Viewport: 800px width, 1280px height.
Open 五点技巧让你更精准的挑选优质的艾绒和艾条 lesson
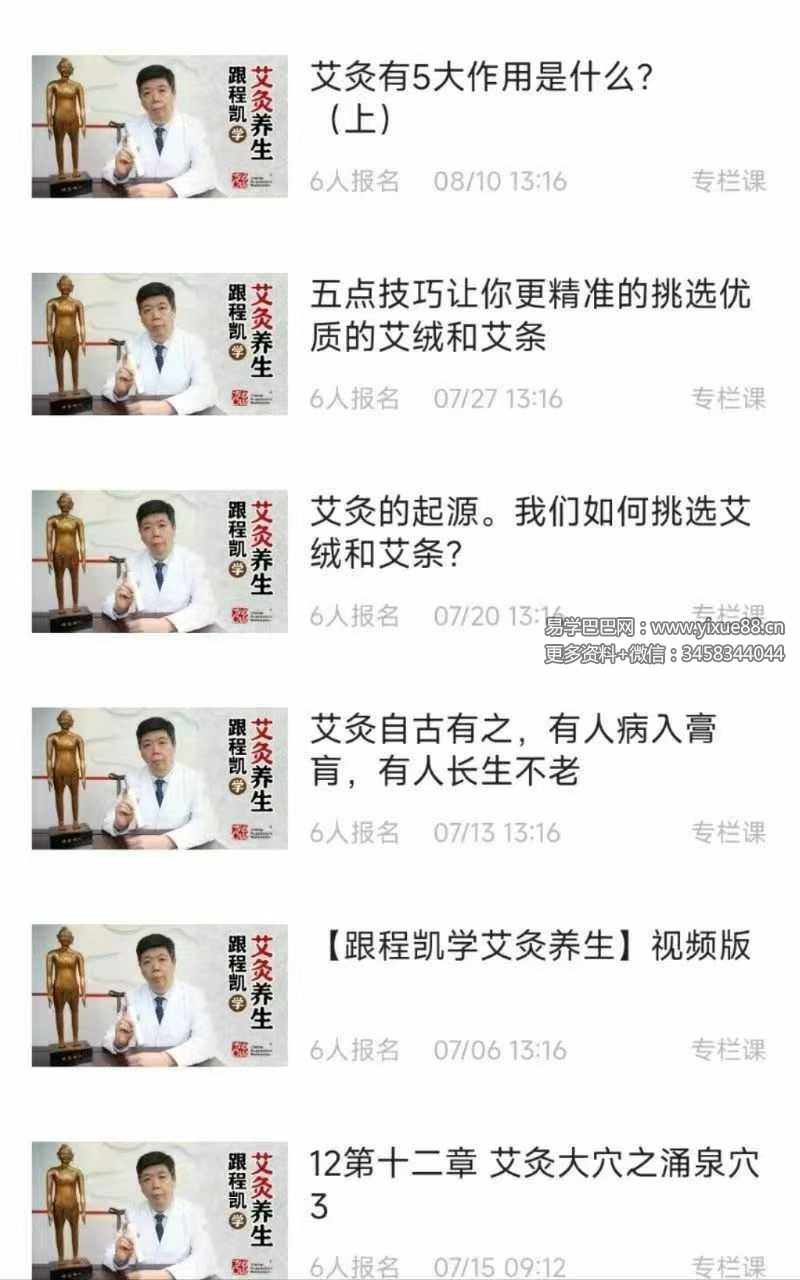[528, 315]
